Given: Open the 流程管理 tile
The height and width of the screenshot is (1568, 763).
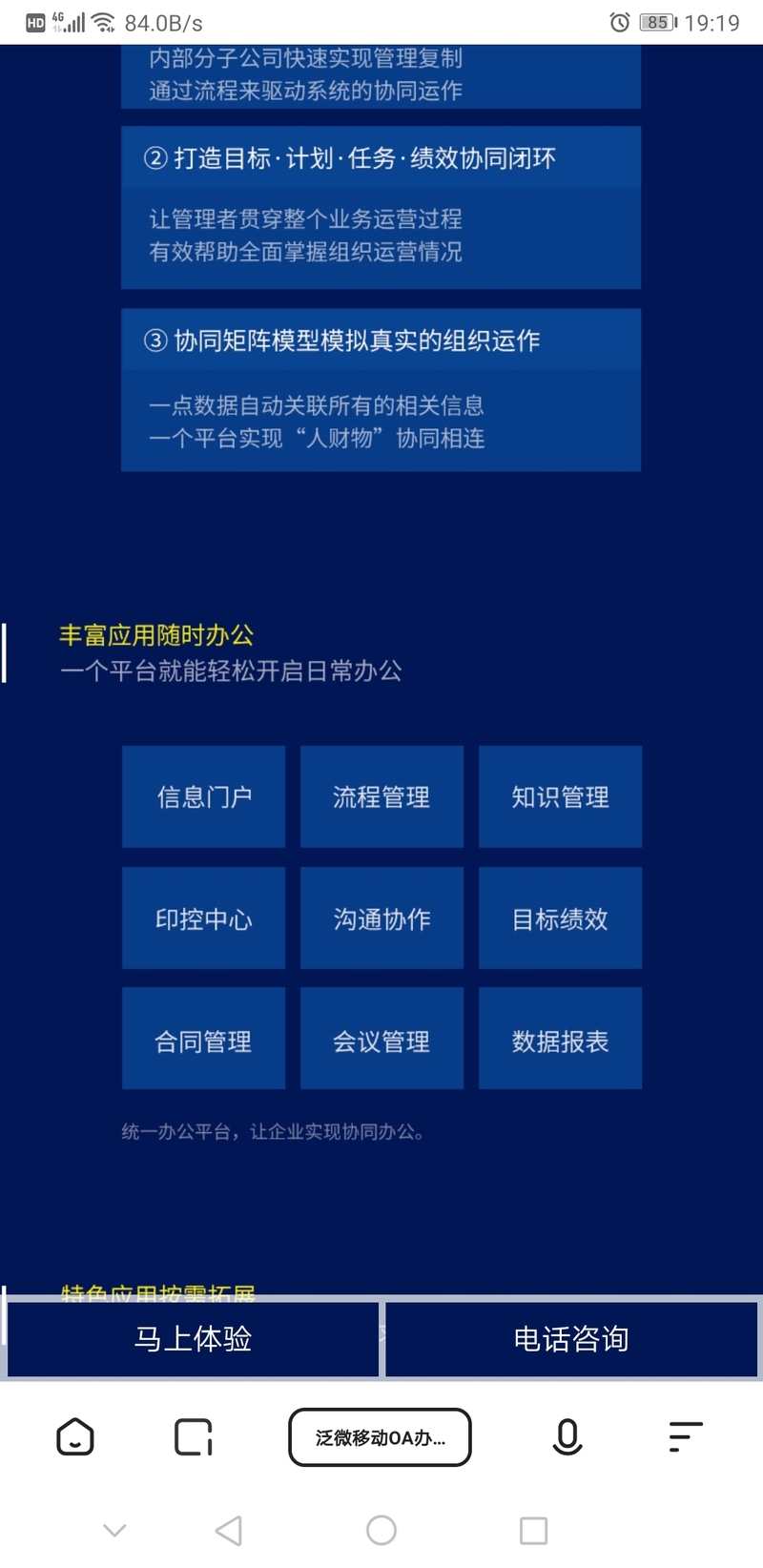Looking at the screenshot, I should 381,796.
